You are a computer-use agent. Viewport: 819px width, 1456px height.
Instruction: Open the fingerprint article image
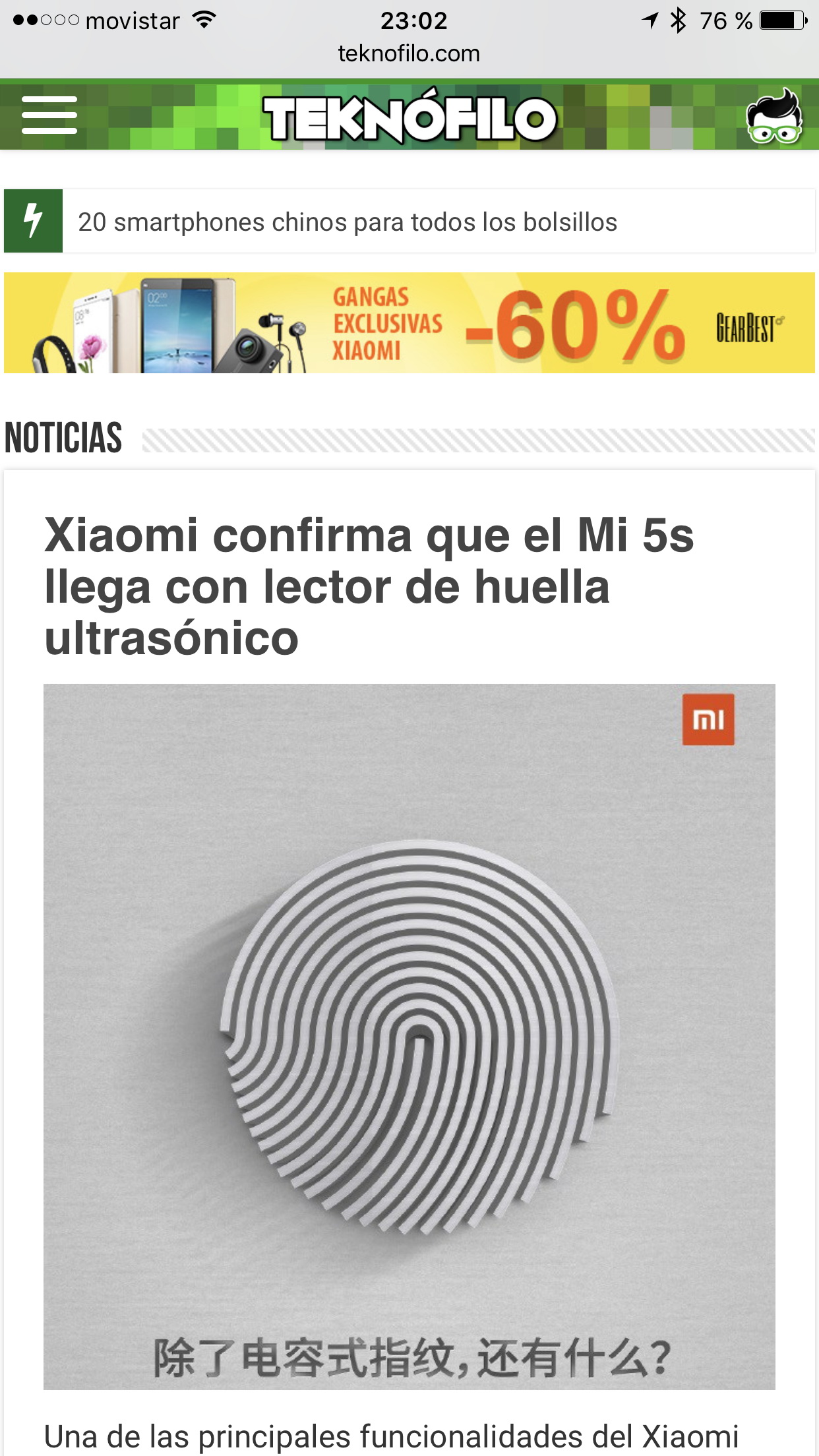pyautogui.click(x=409, y=1037)
